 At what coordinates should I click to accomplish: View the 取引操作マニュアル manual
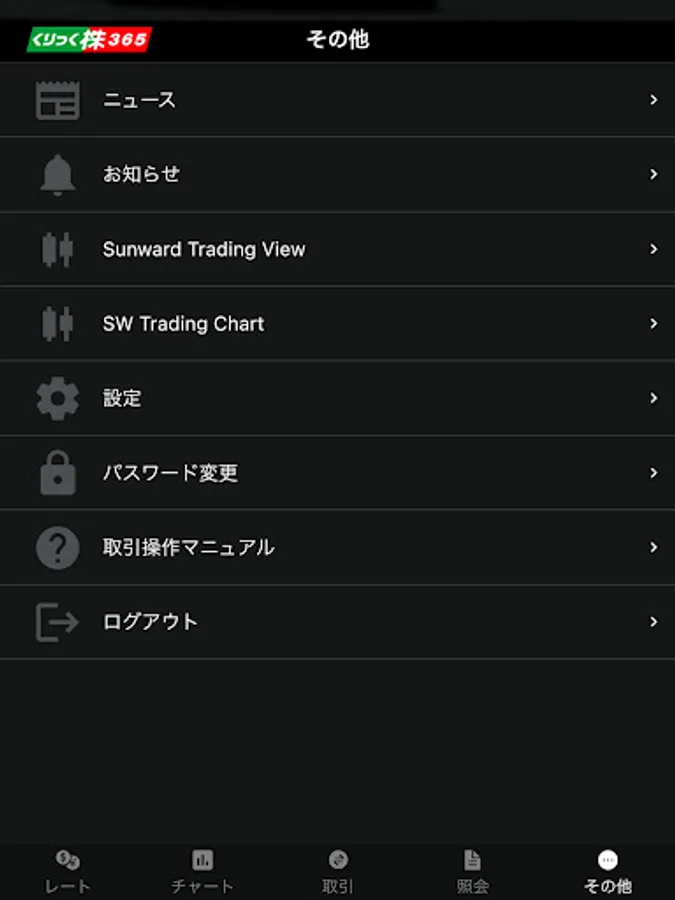coord(337,547)
